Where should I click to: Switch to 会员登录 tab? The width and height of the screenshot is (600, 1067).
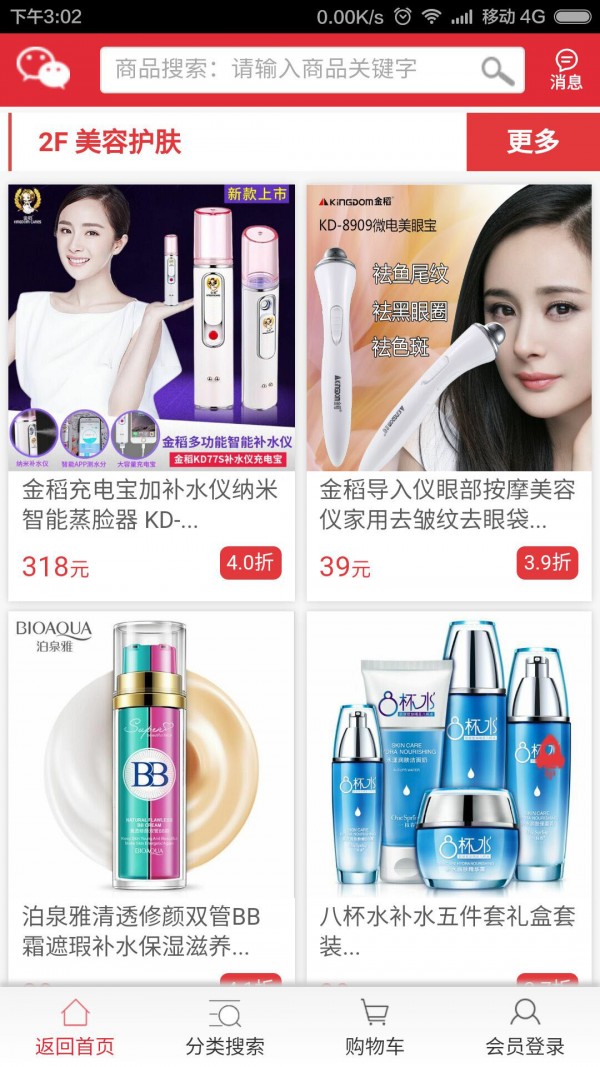pos(525,1028)
